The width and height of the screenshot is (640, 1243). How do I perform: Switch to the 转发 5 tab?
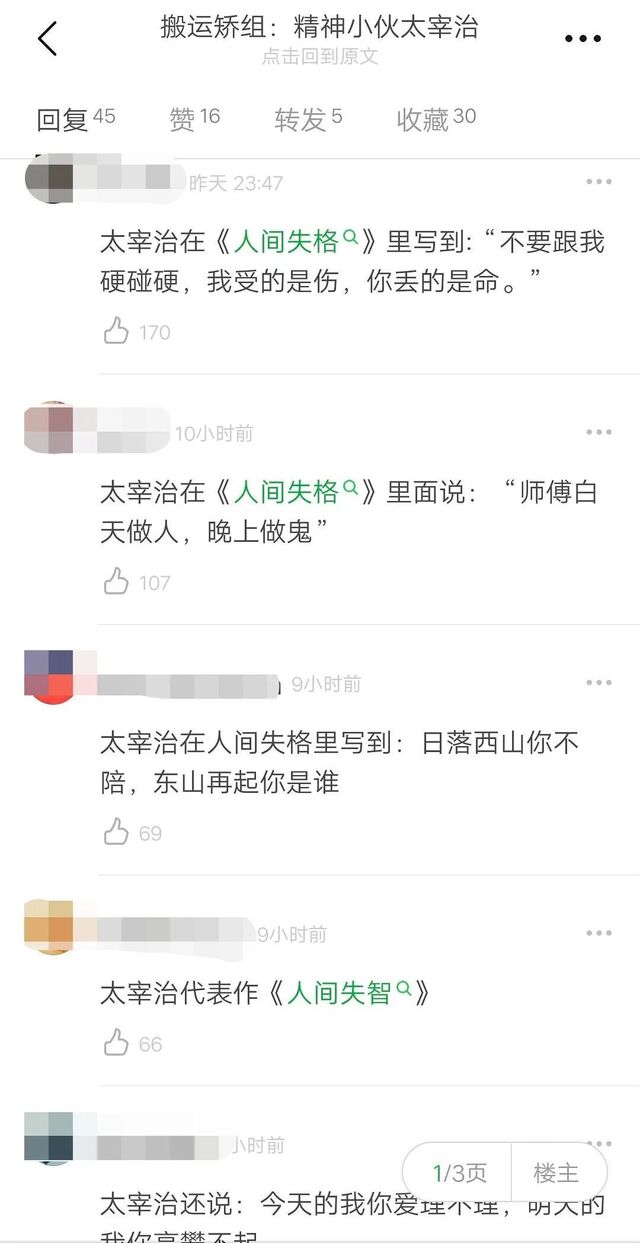point(308,119)
